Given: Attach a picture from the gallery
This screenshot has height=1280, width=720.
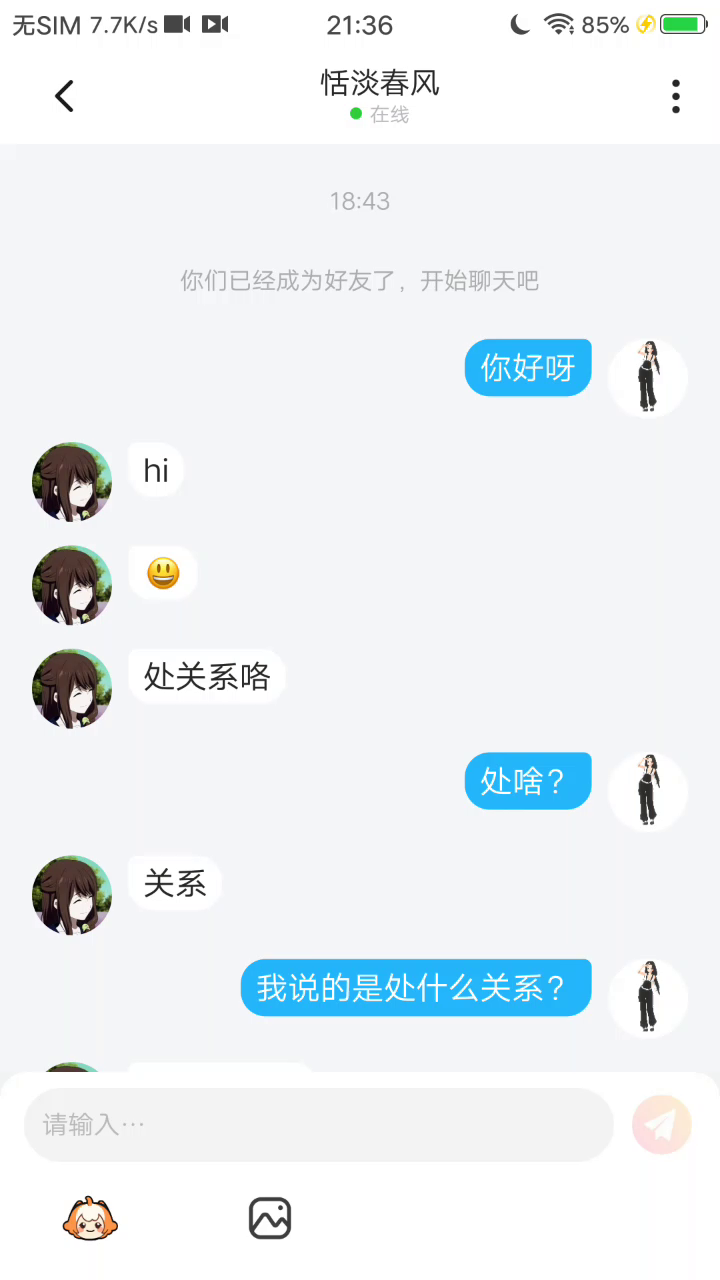Looking at the screenshot, I should tap(270, 1218).
